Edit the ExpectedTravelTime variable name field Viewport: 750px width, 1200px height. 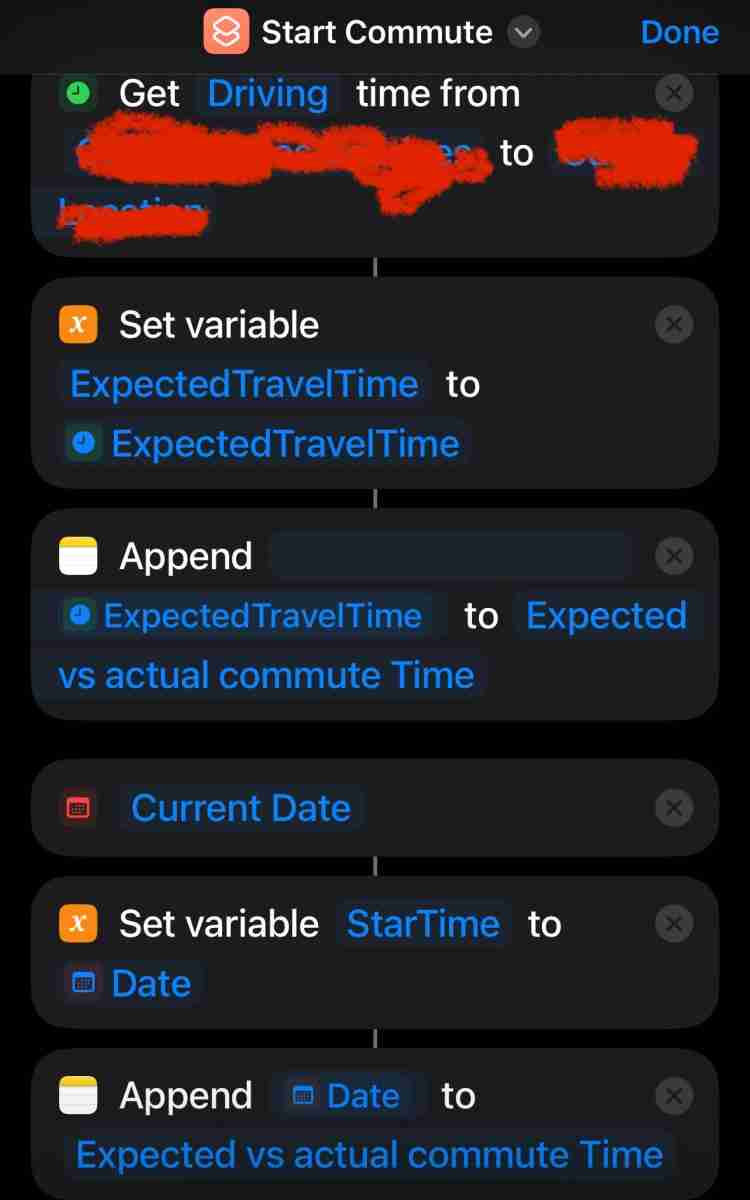click(x=244, y=384)
